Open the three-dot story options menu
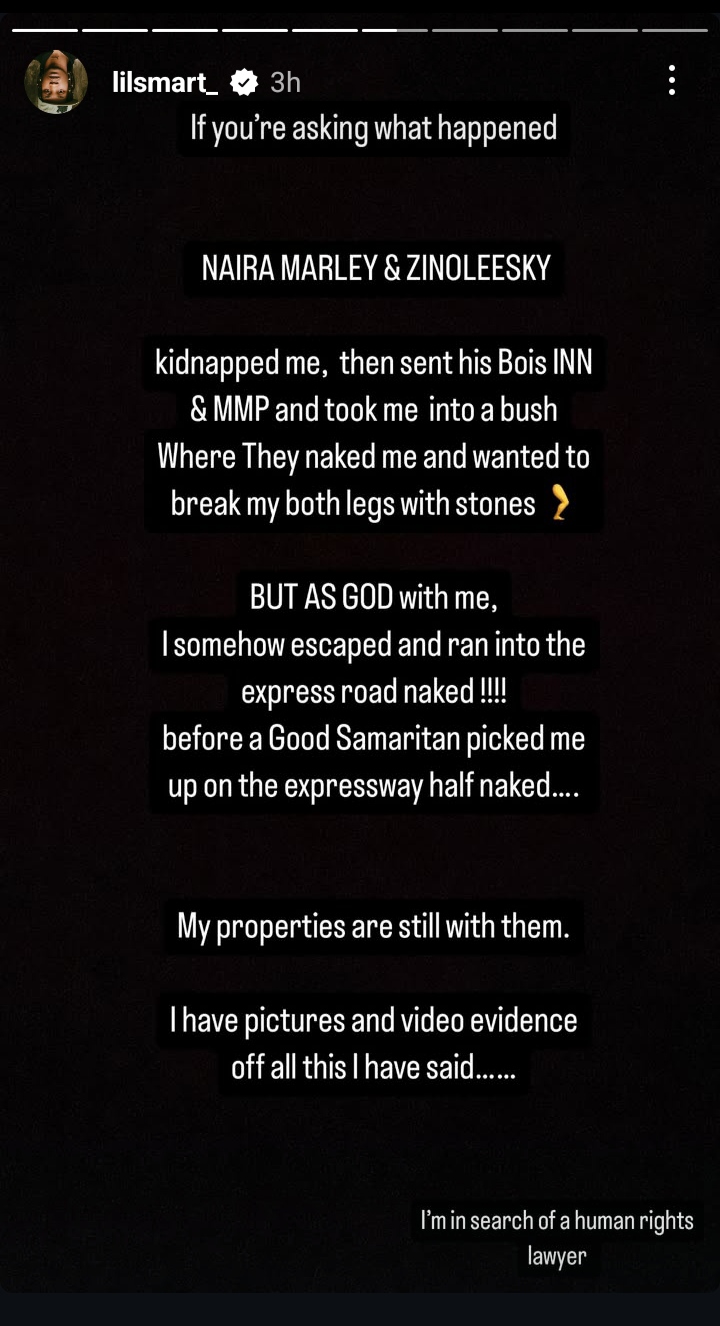720x1326 pixels. (x=671, y=80)
